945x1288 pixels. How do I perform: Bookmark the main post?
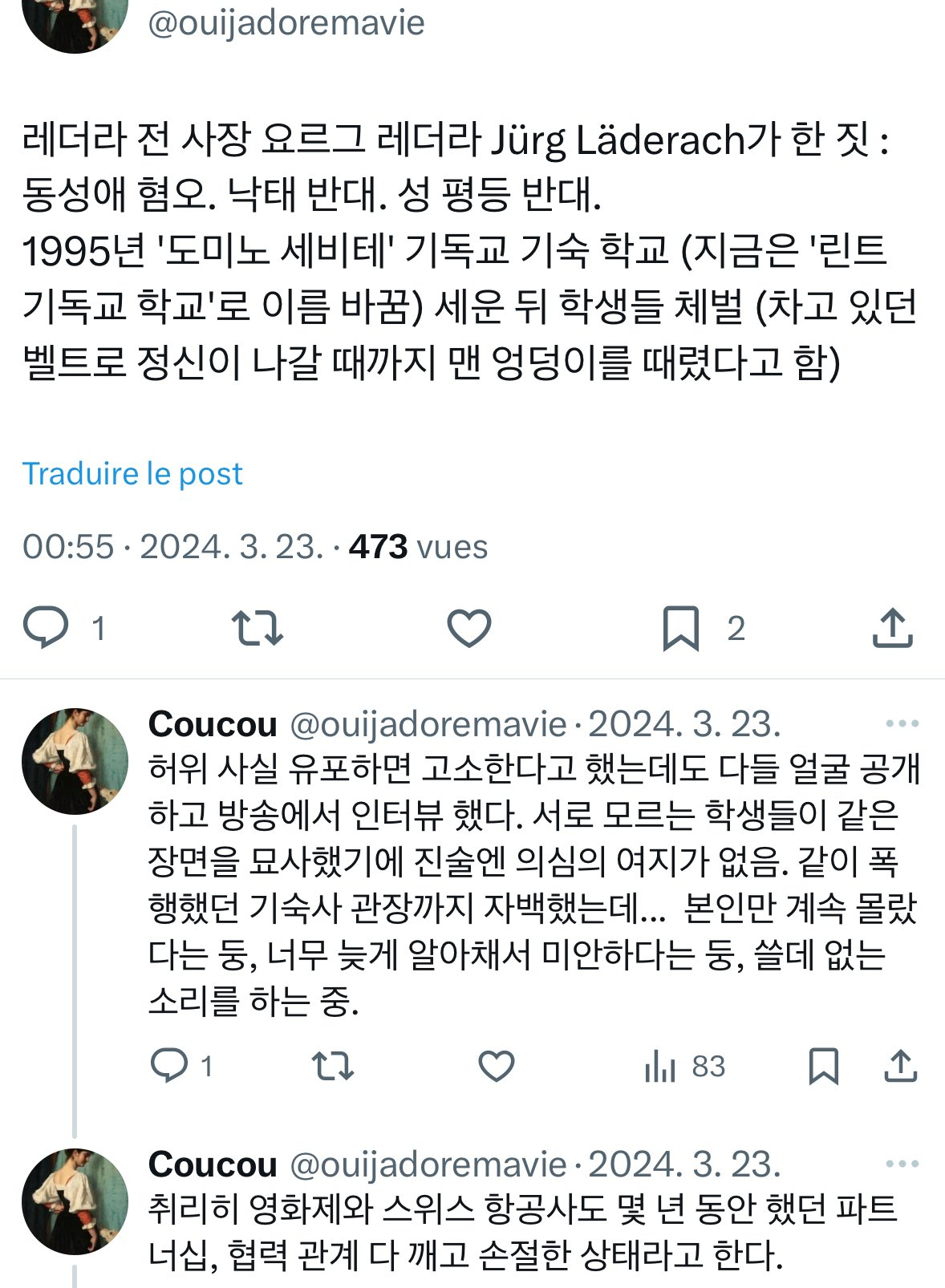(x=680, y=627)
